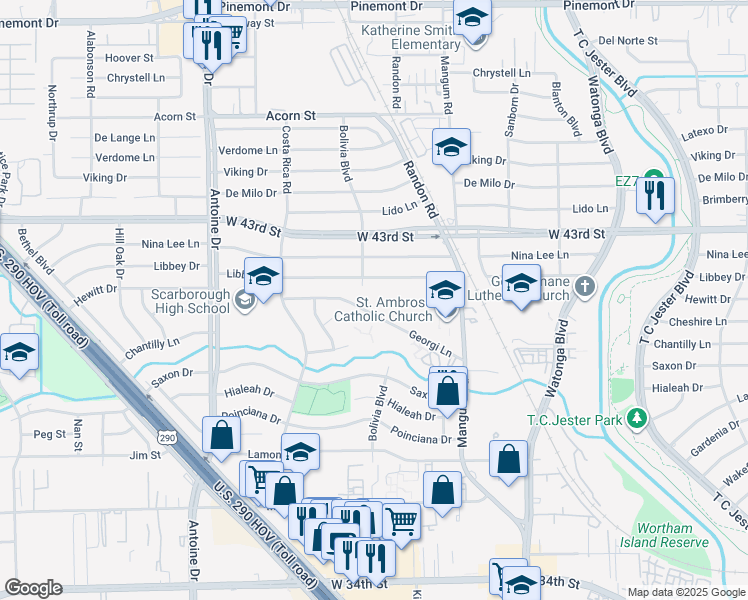
Task: Open the shopping bag marker below T.C. Jester Park label
Action: 508,460
